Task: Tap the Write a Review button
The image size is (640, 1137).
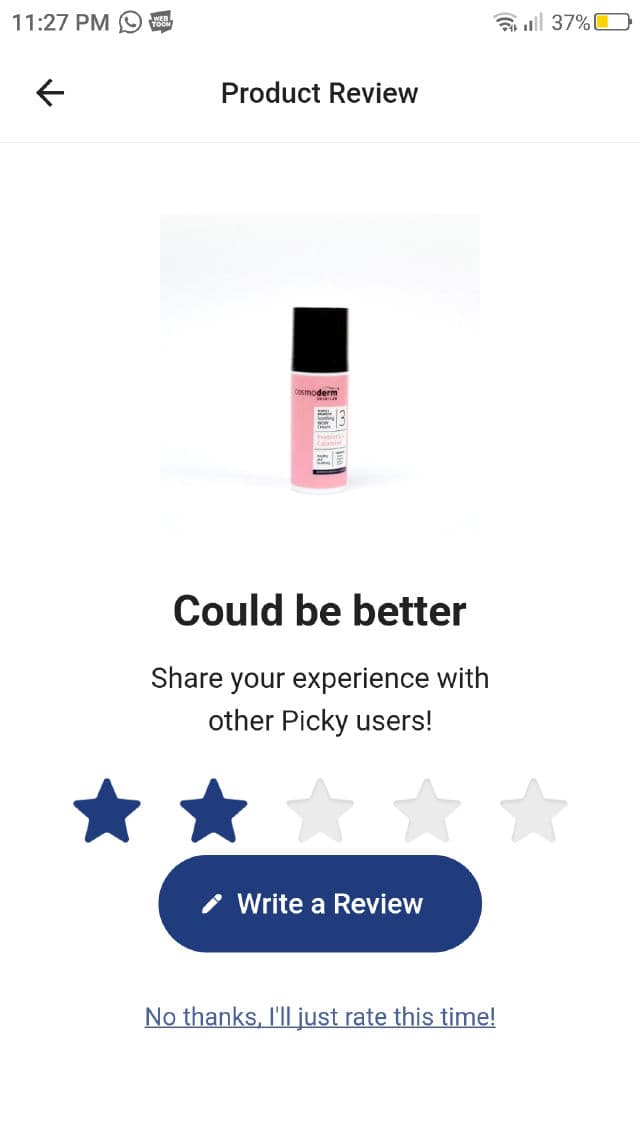Action: point(320,904)
